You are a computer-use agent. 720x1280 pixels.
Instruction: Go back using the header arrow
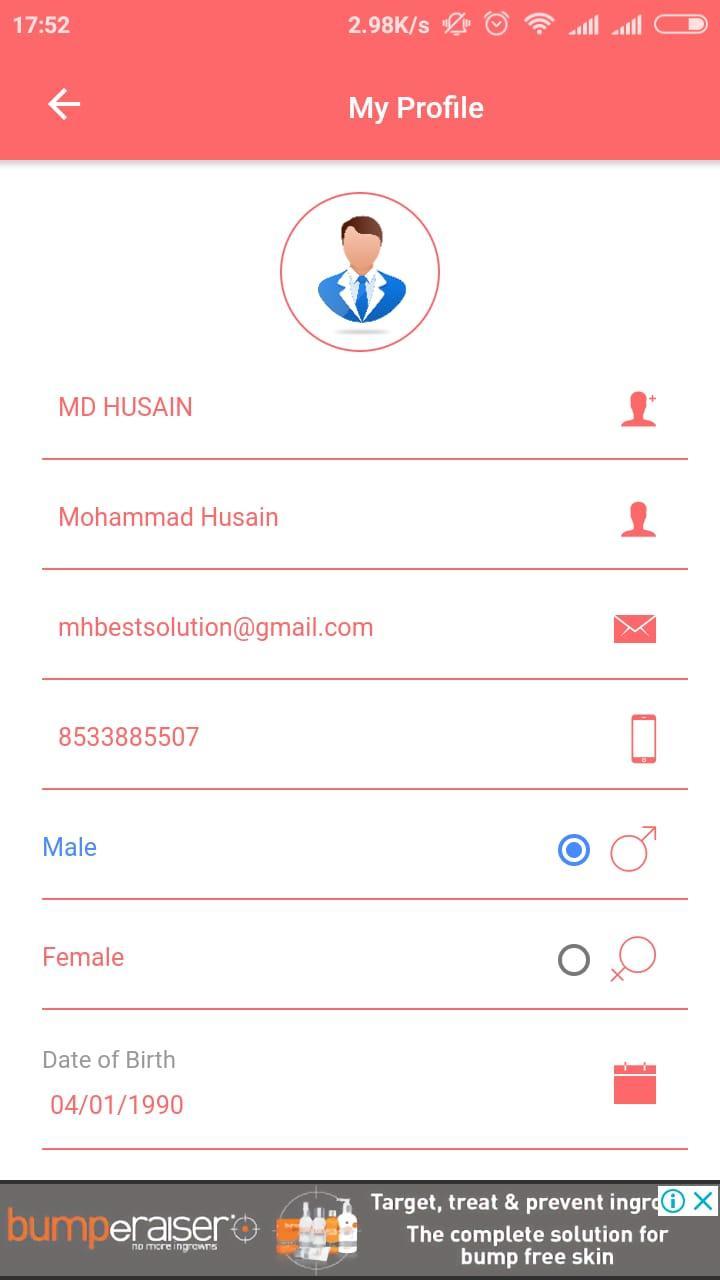pos(64,105)
